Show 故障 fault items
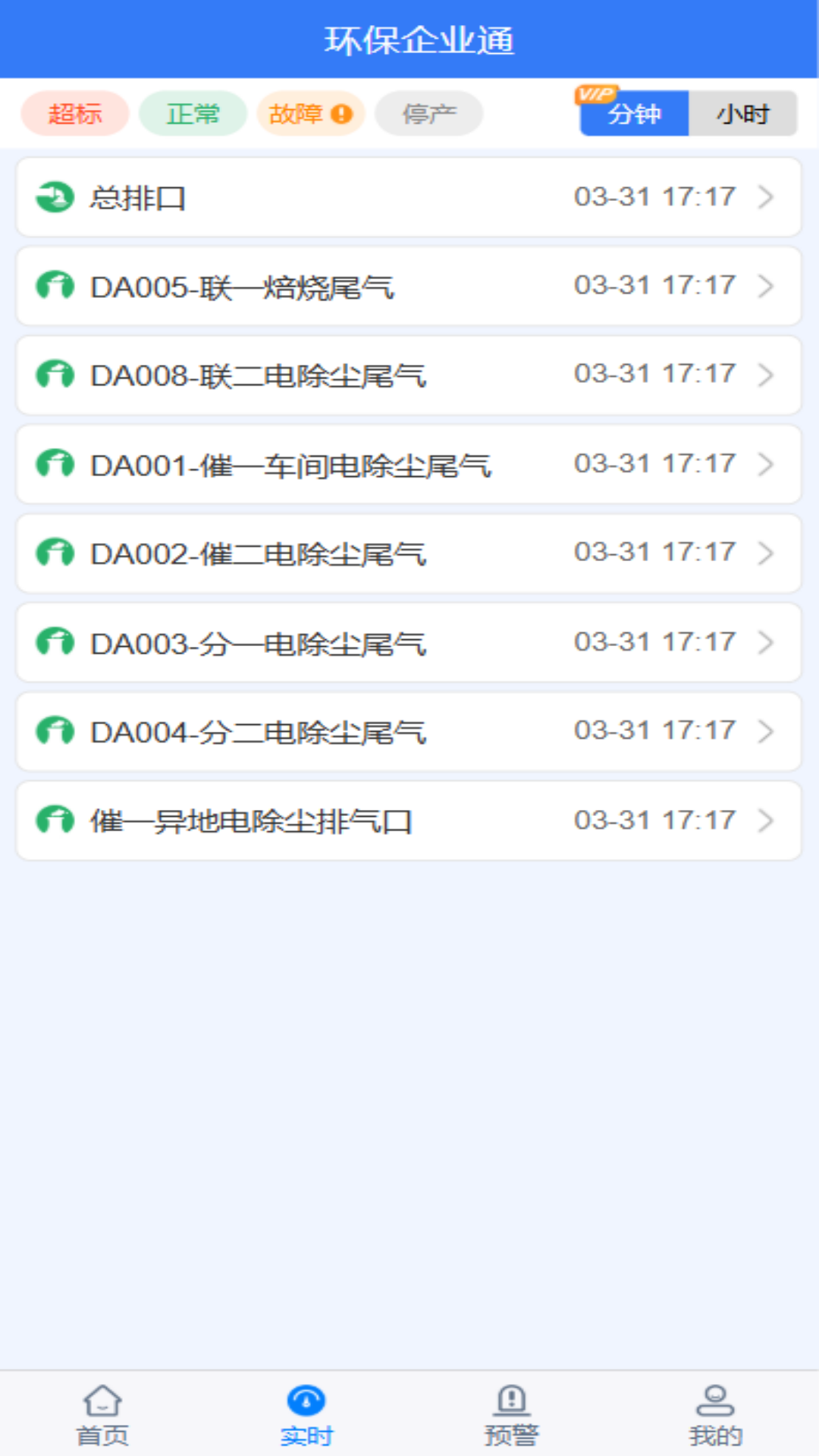Viewport: 819px width, 1456px height. tap(310, 114)
